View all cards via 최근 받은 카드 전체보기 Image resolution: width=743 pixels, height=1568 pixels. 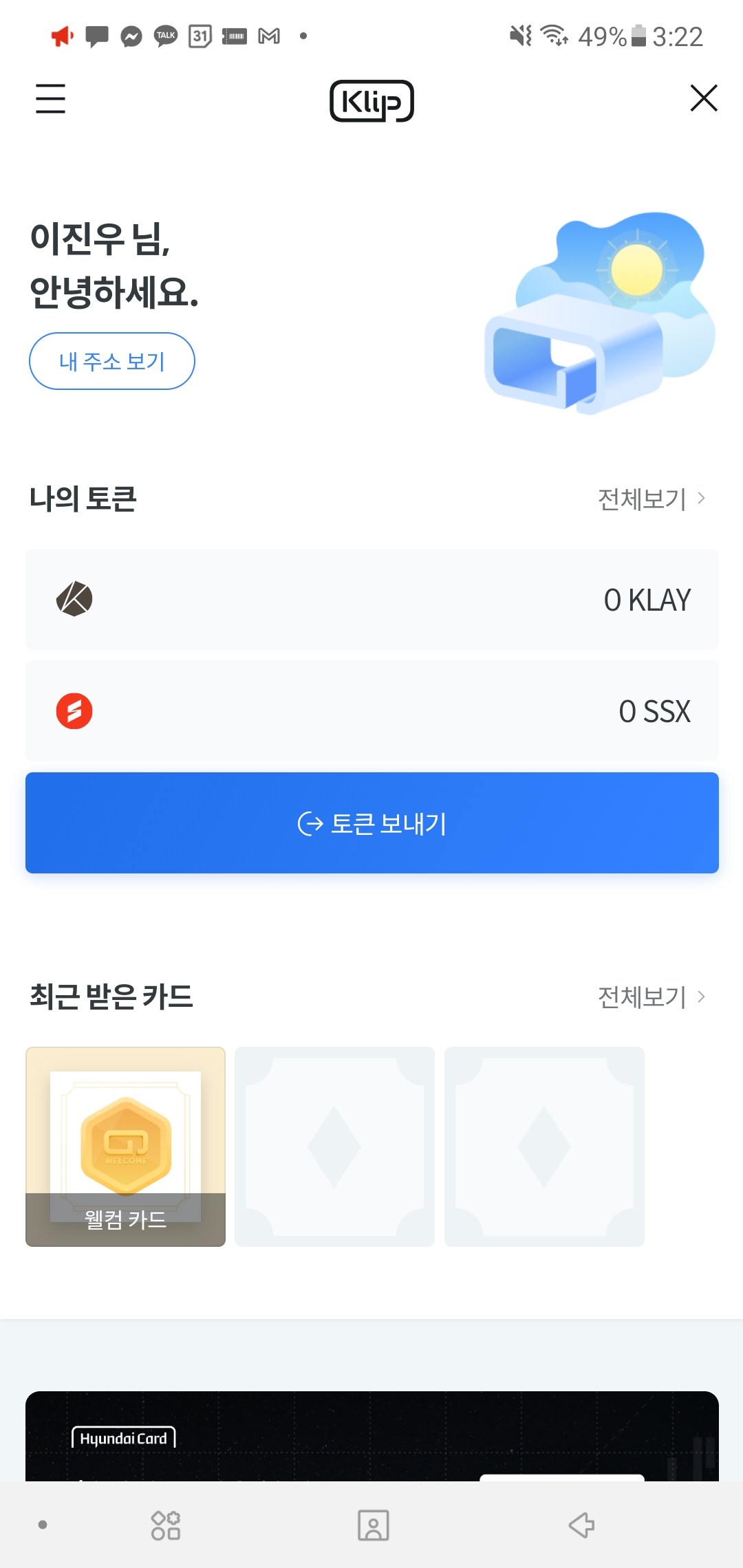[650, 997]
